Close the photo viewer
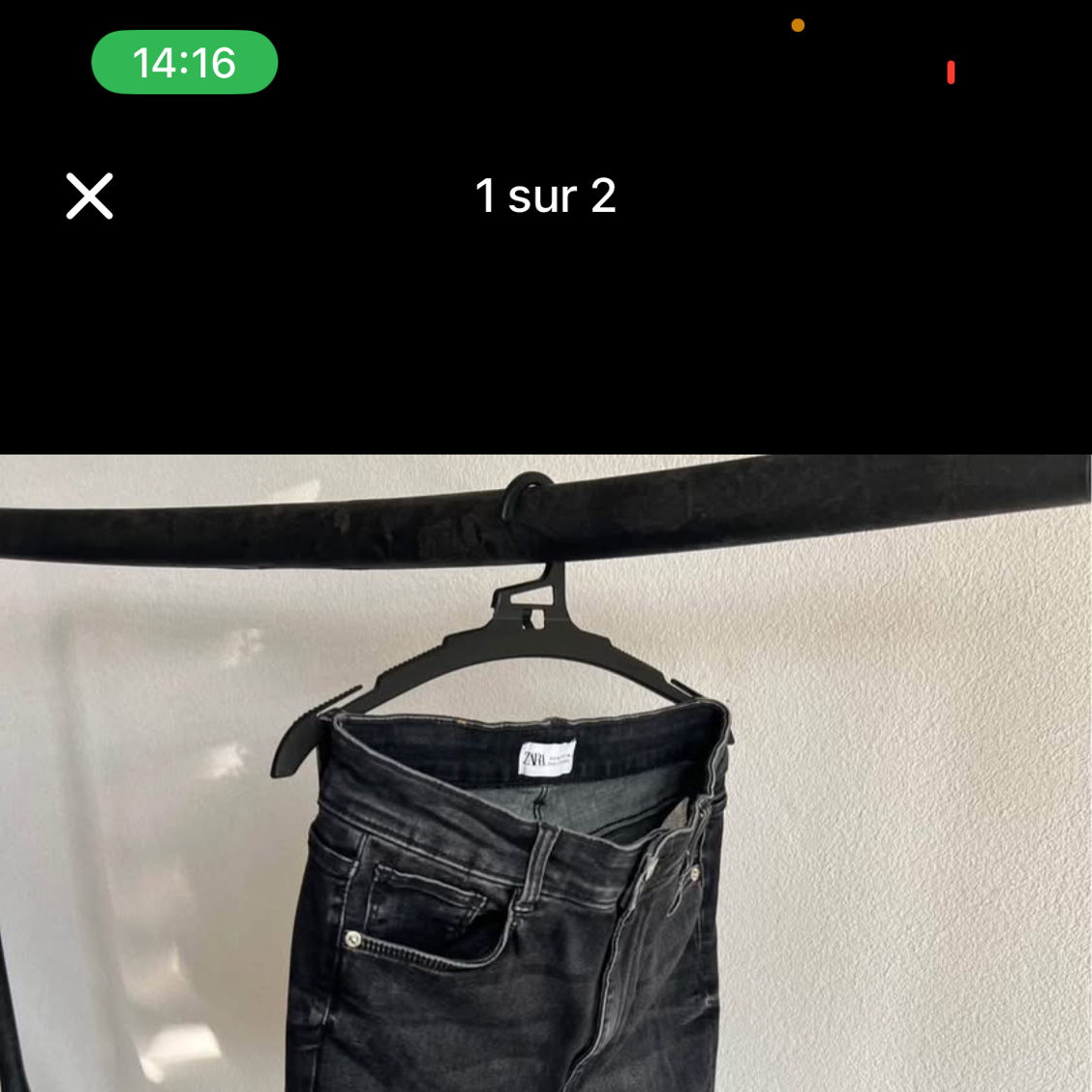This screenshot has height=1092, width=1092. click(x=90, y=197)
